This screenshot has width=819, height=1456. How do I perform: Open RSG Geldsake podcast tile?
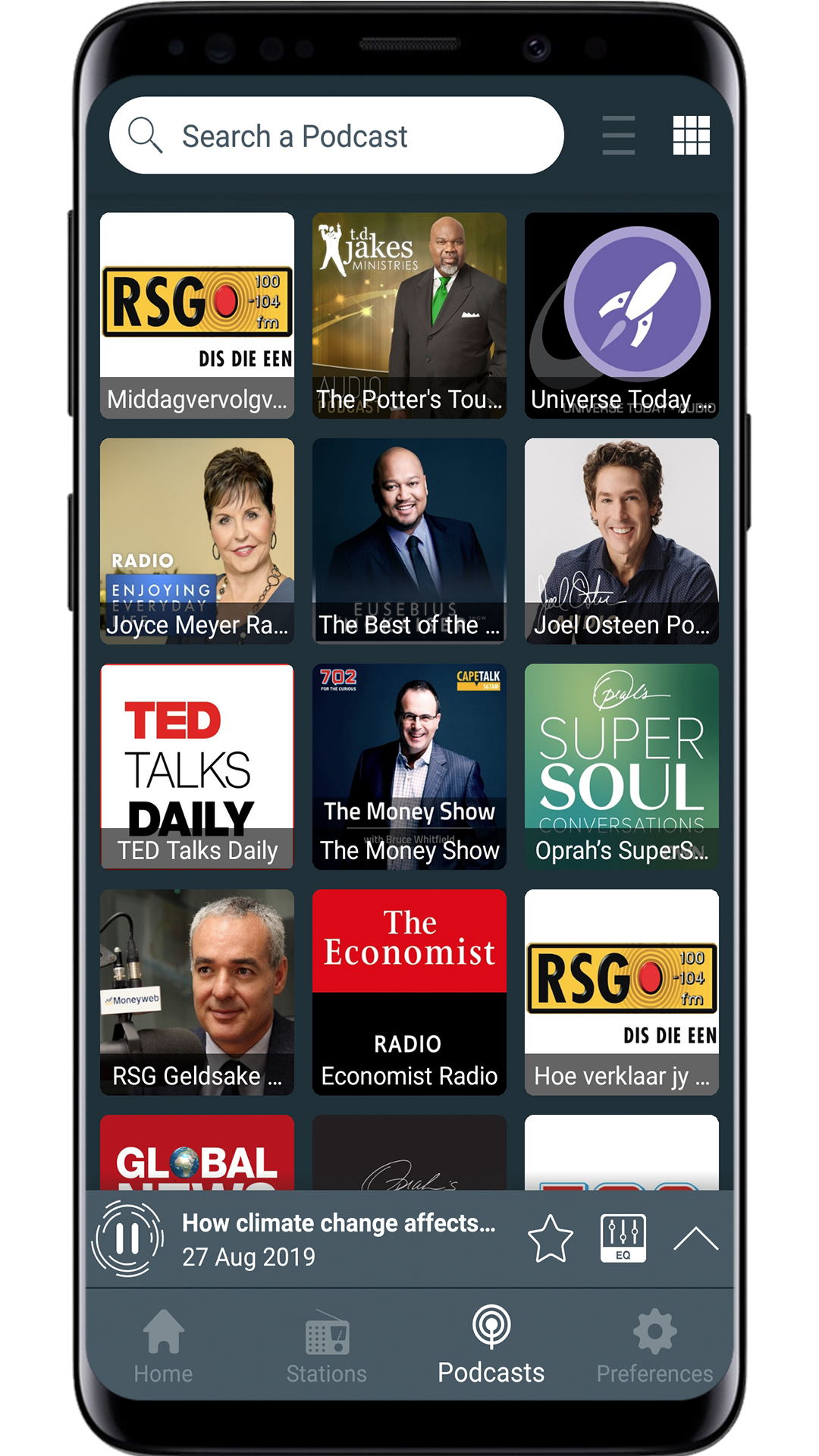point(197,992)
